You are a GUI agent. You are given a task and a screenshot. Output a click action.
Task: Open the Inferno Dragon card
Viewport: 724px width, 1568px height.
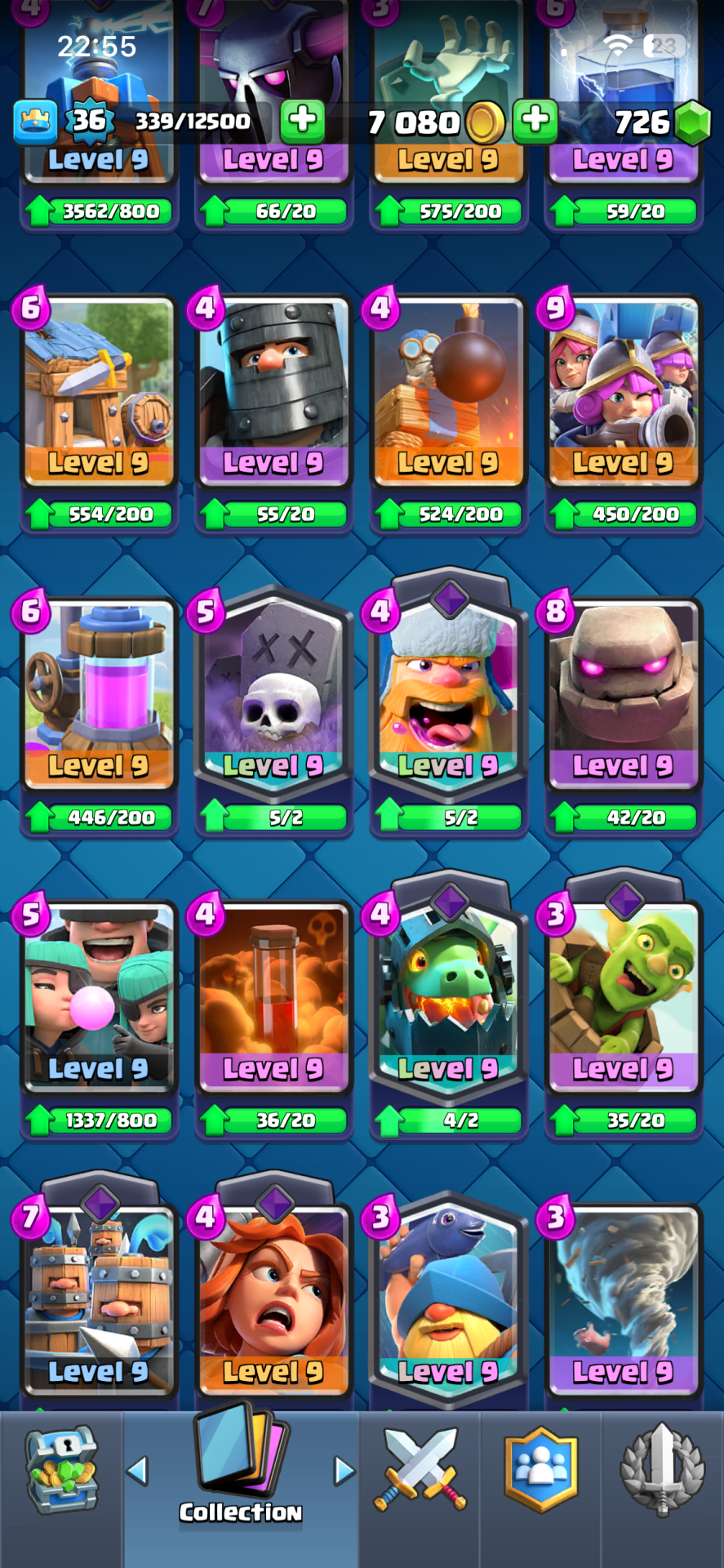pyautogui.click(x=448, y=996)
